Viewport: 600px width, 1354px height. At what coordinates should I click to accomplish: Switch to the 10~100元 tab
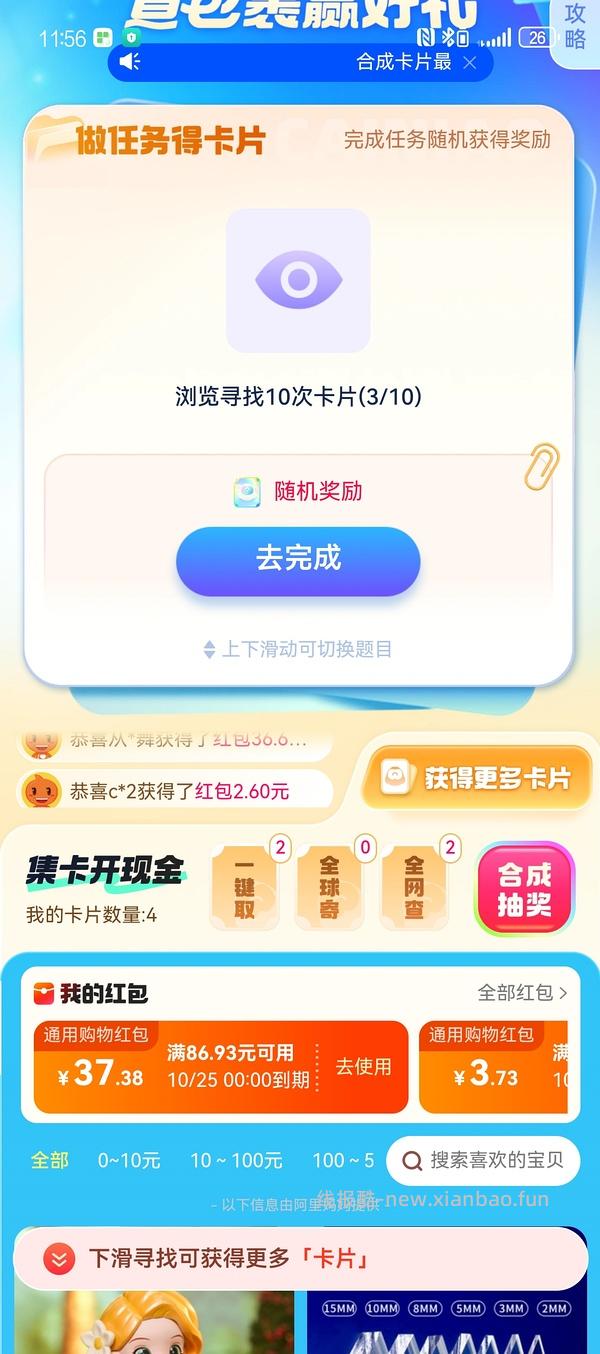(x=236, y=1160)
